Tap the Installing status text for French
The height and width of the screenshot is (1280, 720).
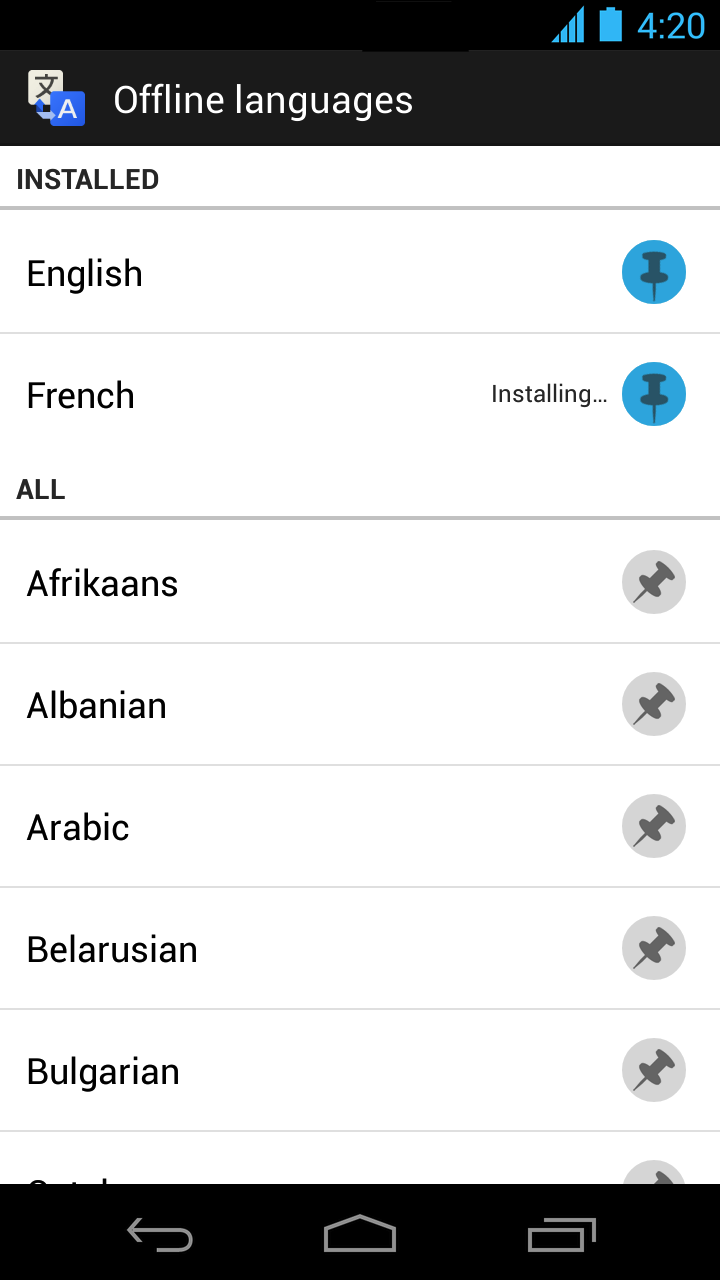point(549,394)
